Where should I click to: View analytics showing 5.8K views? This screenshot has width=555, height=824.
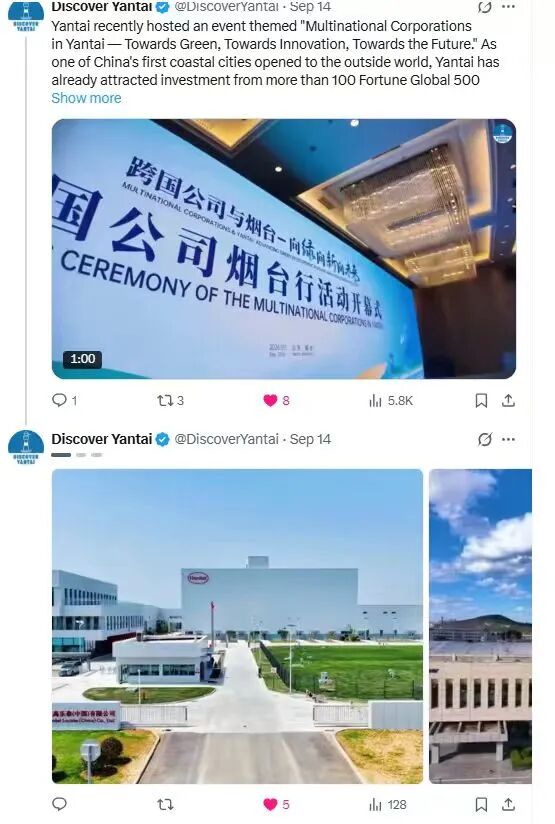[391, 401]
